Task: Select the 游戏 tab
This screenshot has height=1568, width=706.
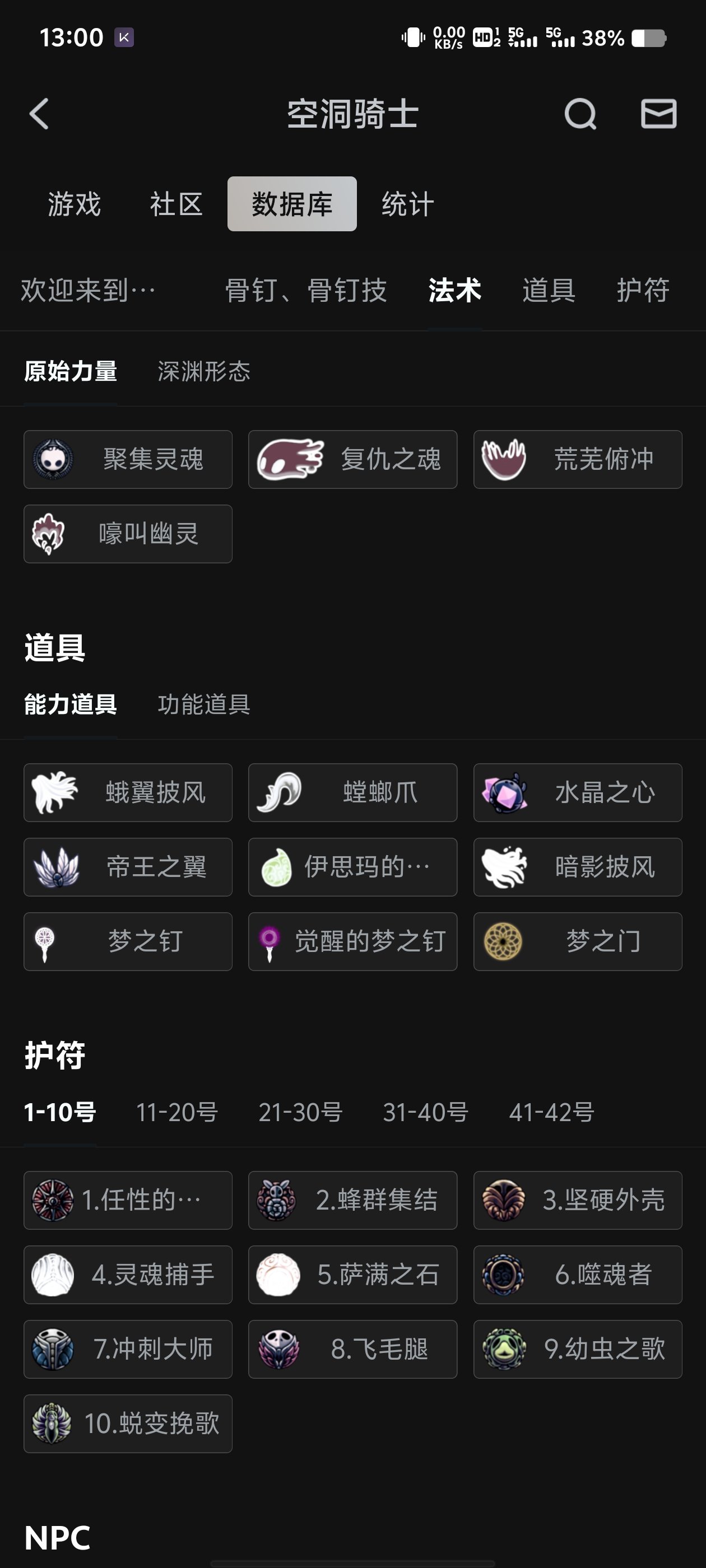Action: (x=75, y=204)
